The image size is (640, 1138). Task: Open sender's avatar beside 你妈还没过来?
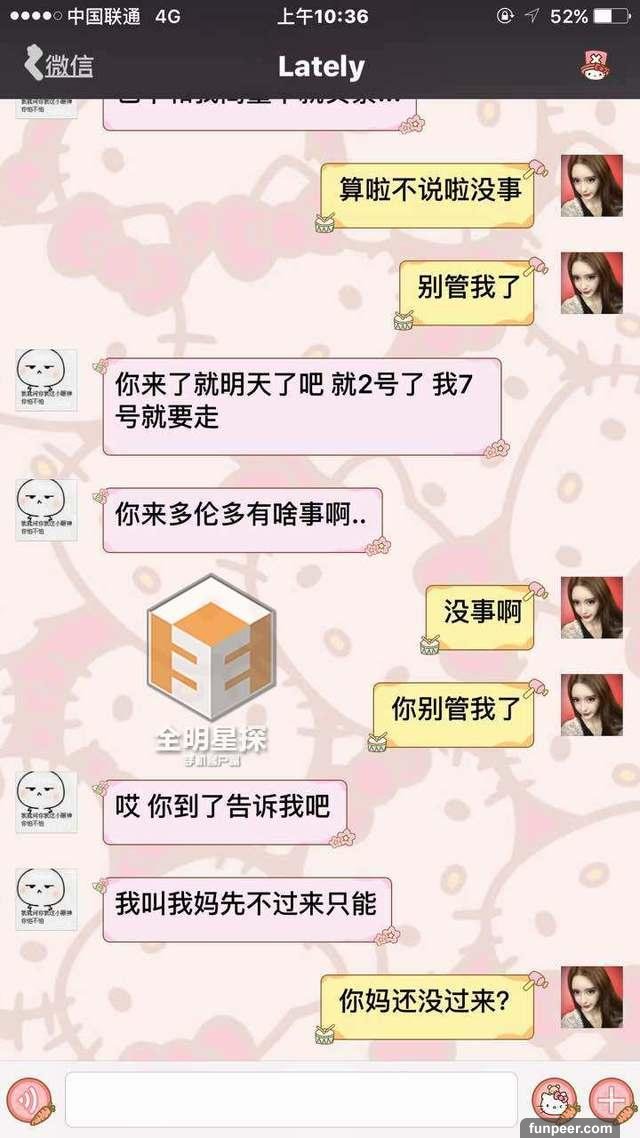(591, 997)
